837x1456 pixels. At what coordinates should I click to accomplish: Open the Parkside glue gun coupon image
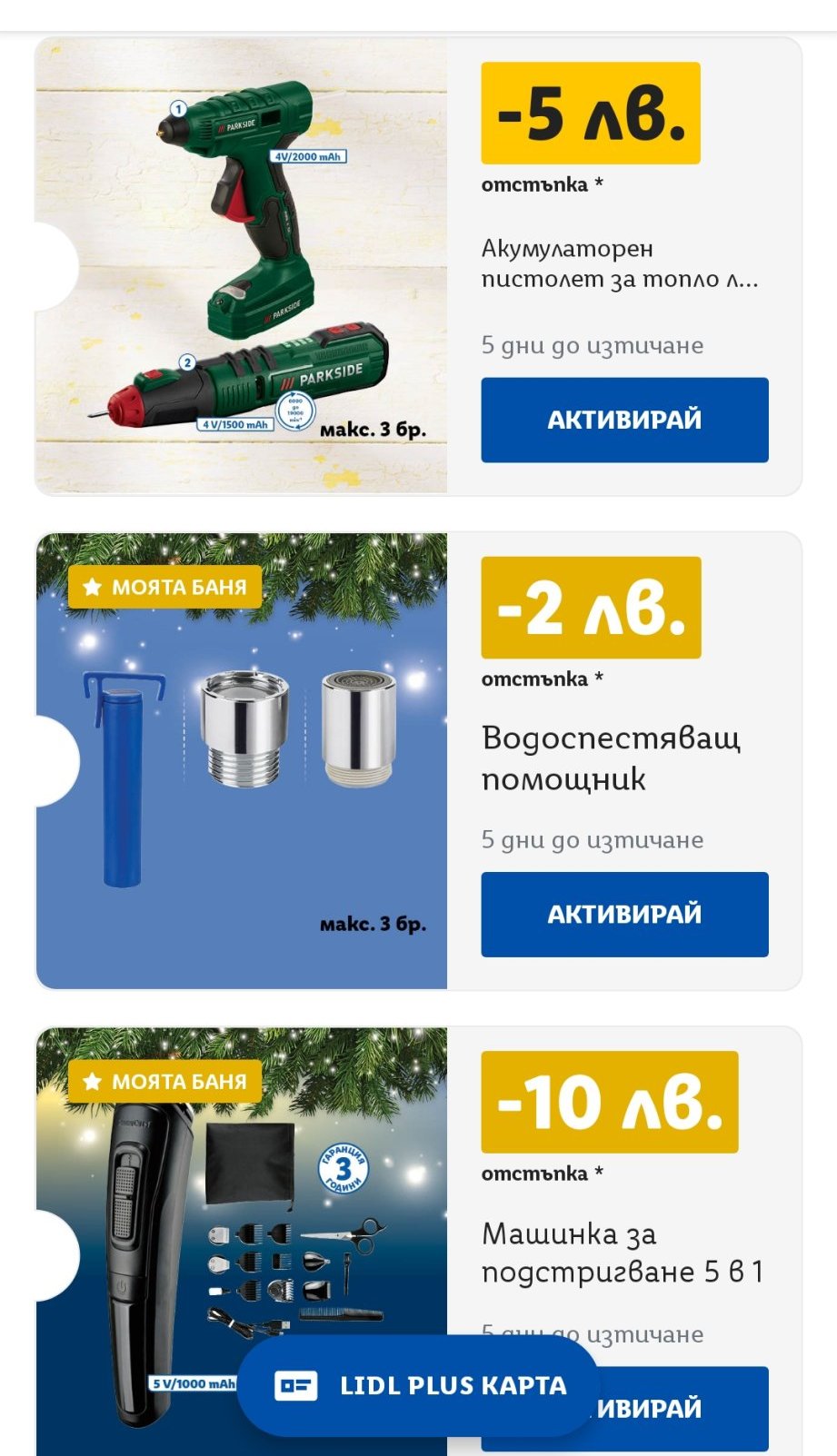pos(242,266)
